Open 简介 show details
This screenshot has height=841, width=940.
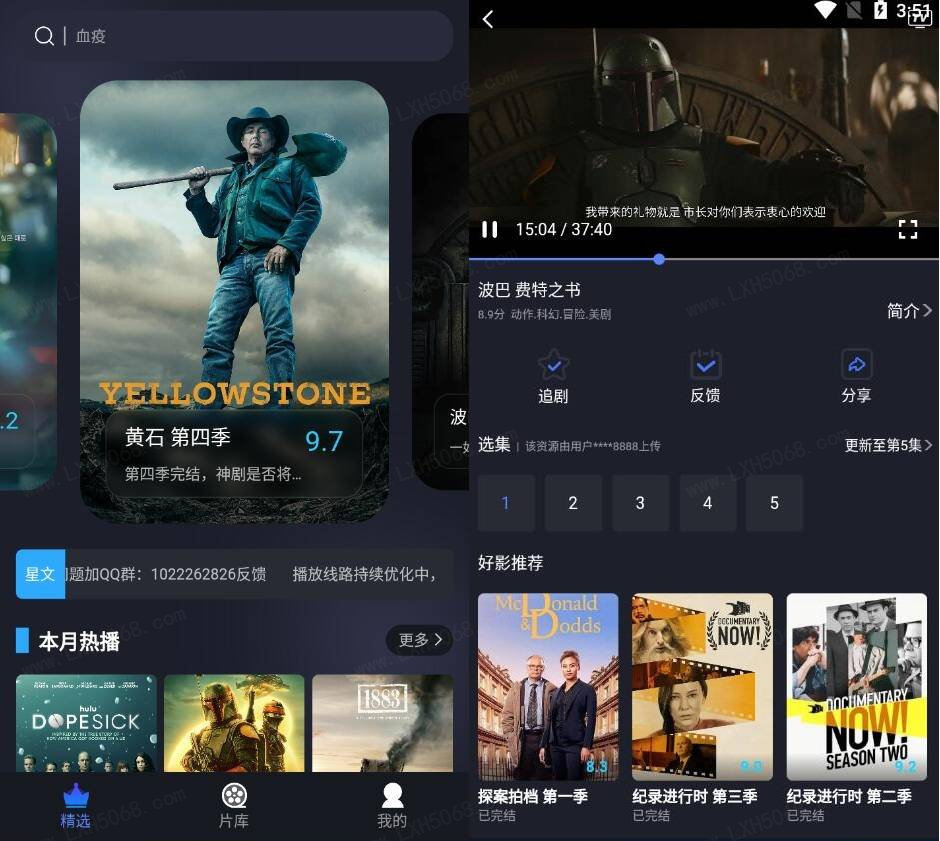909,311
